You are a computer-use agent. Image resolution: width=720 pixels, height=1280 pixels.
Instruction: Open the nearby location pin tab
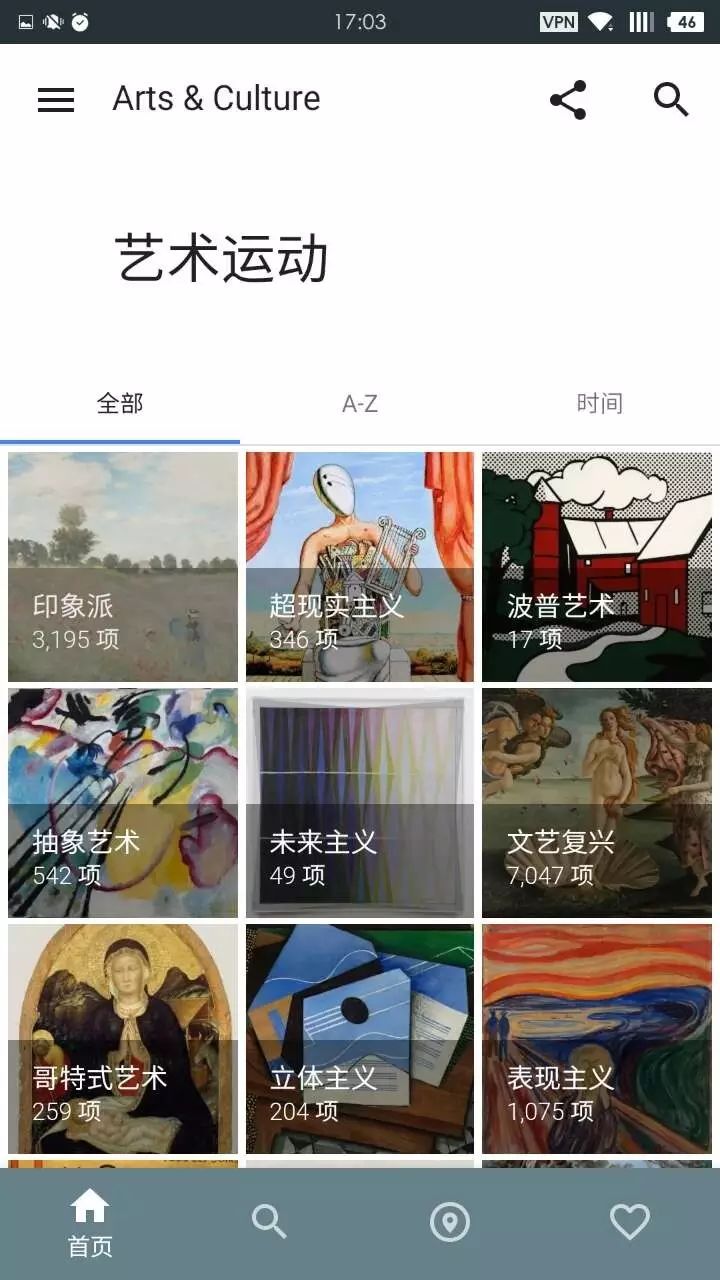tap(450, 1222)
